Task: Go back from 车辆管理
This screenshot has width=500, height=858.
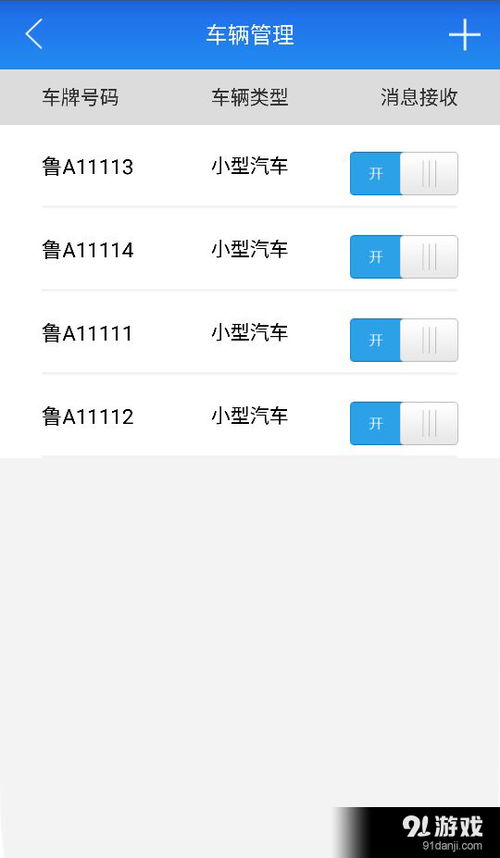Action: [34, 34]
